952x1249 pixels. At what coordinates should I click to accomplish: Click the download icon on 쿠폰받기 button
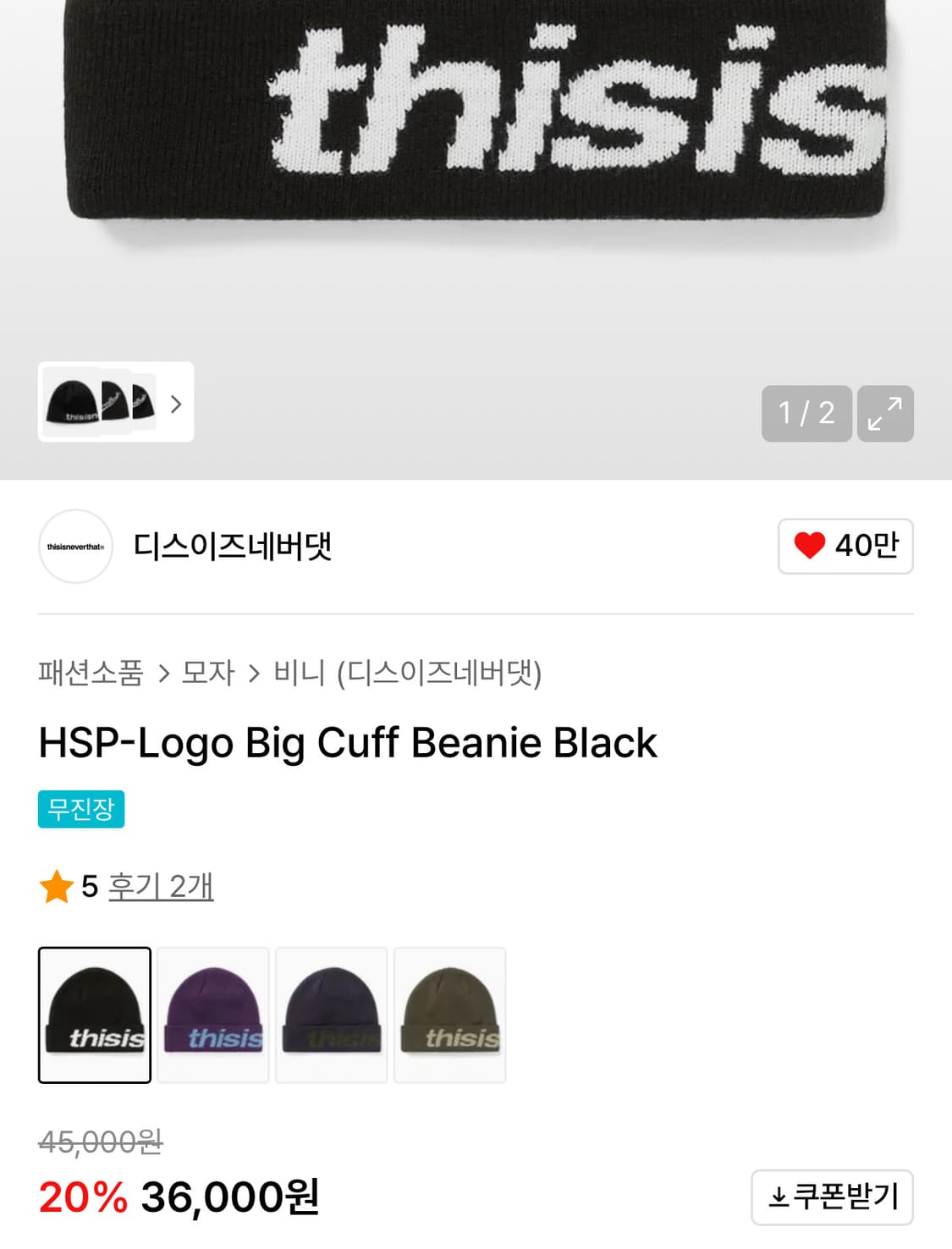pos(779,1197)
